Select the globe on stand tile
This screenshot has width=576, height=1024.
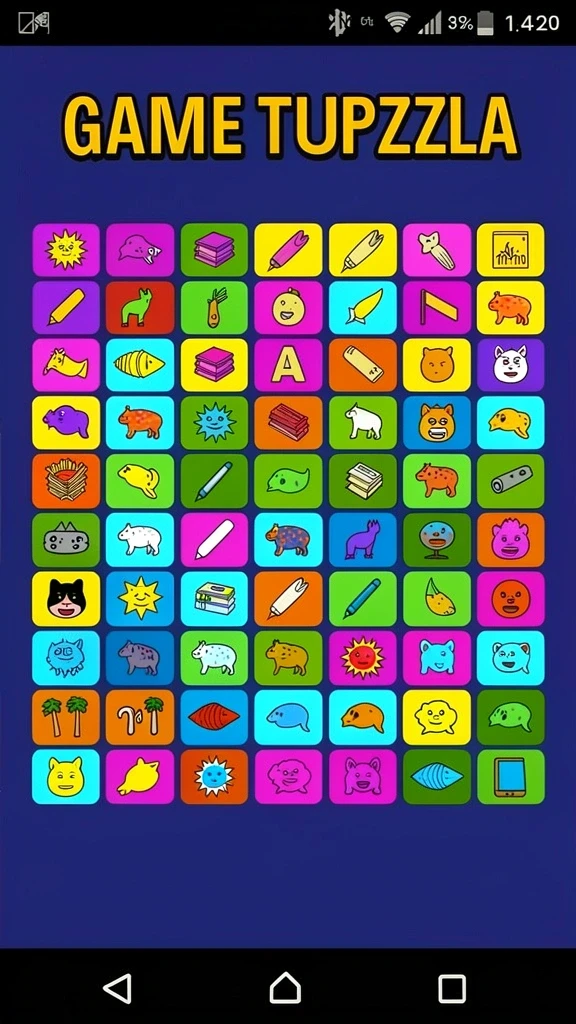click(436, 540)
